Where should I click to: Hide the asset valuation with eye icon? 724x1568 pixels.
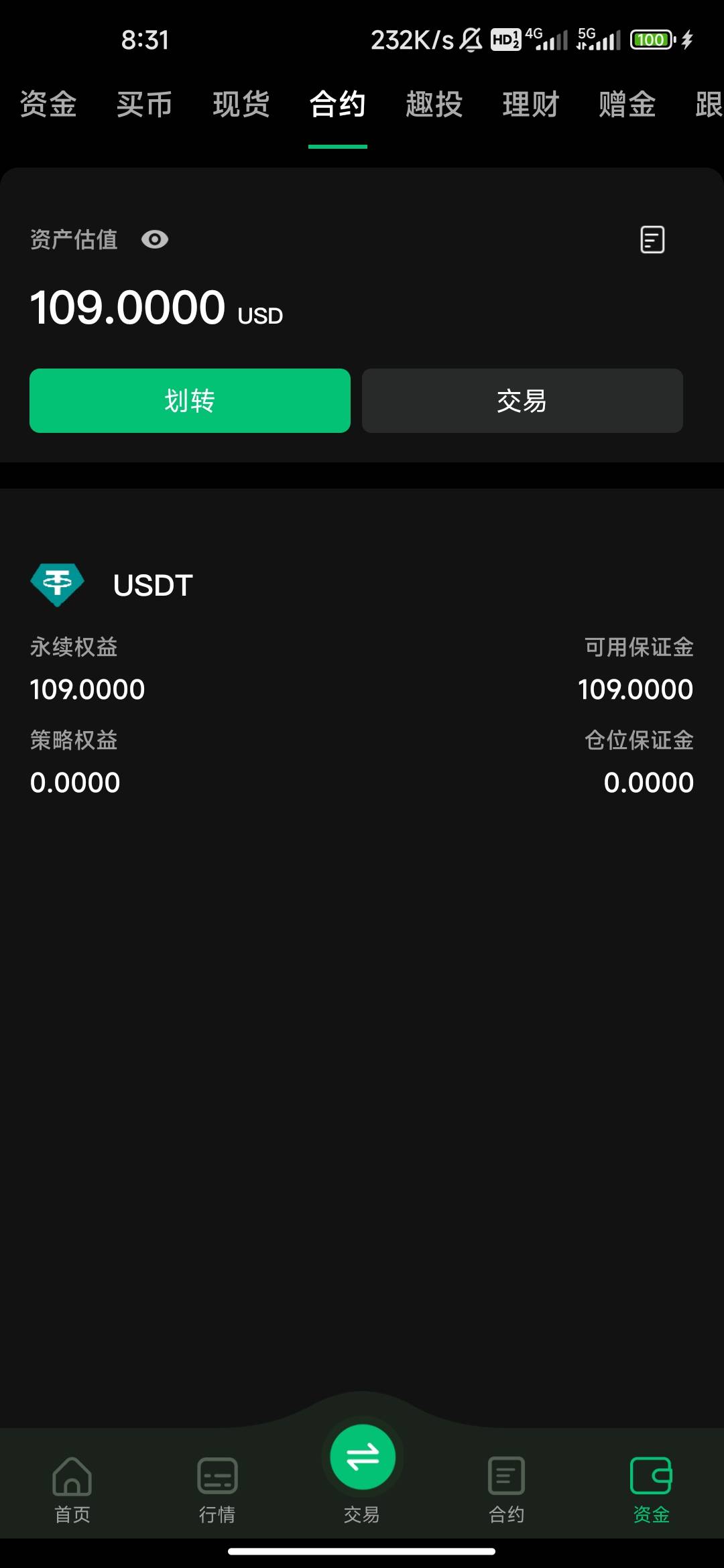click(155, 239)
